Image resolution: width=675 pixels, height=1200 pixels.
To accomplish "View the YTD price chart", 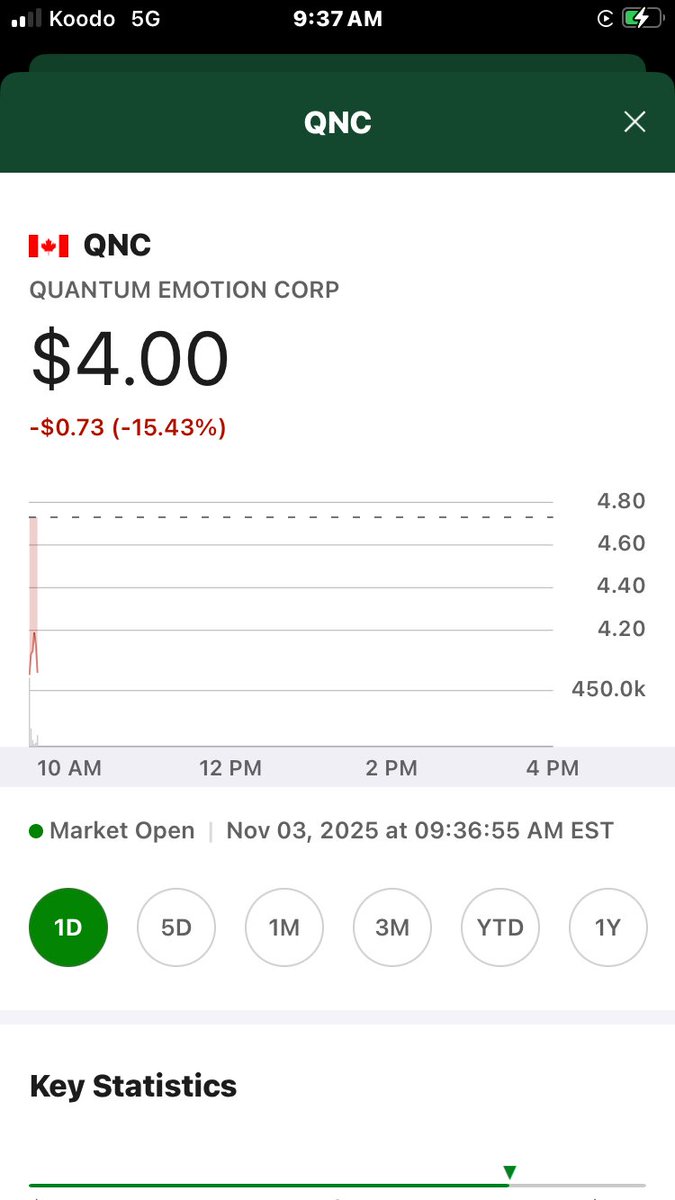I will tap(500, 927).
